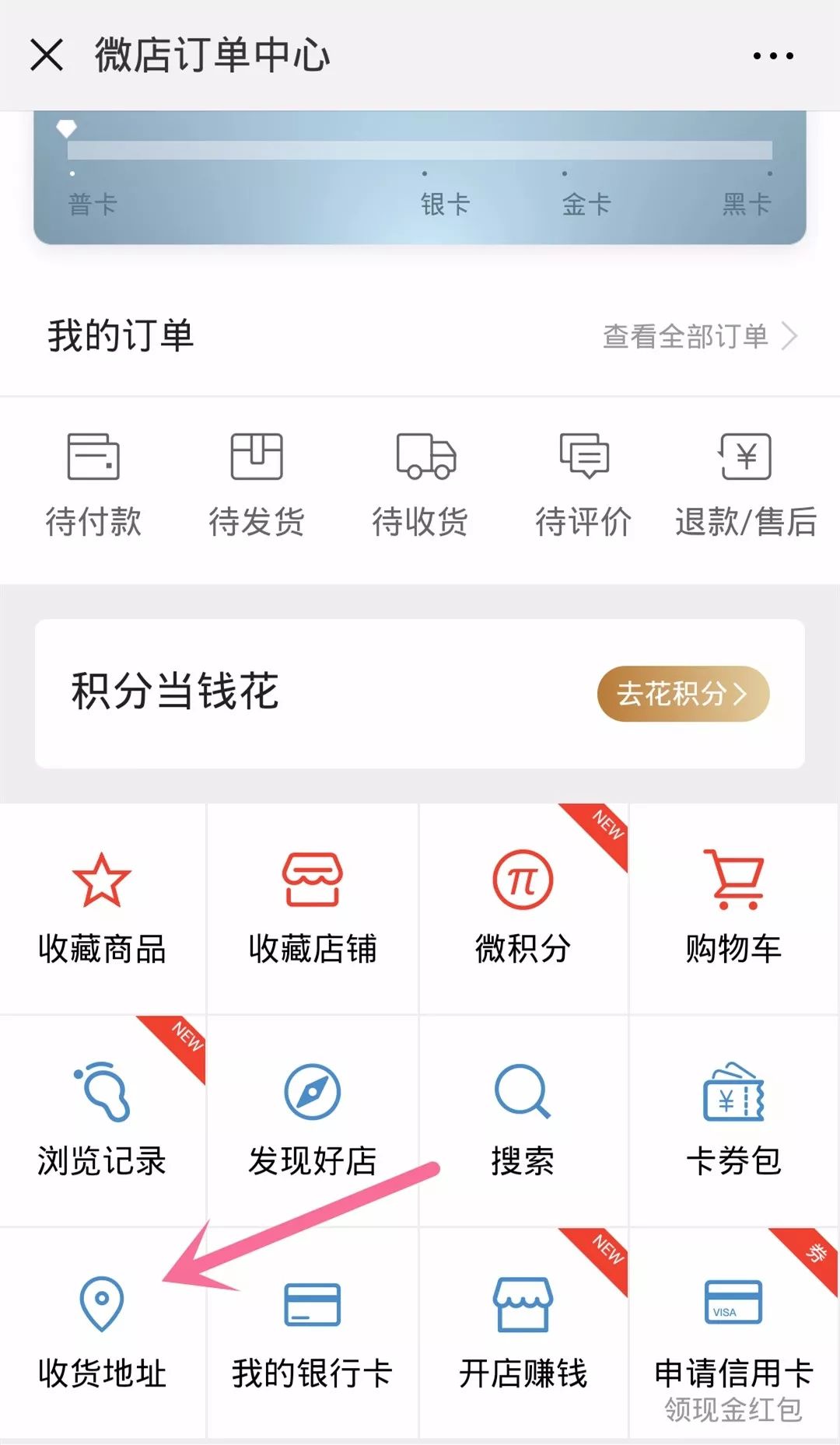Open 收藏商品
This screenshot has width=840, height=1445.
coord(102,908)
